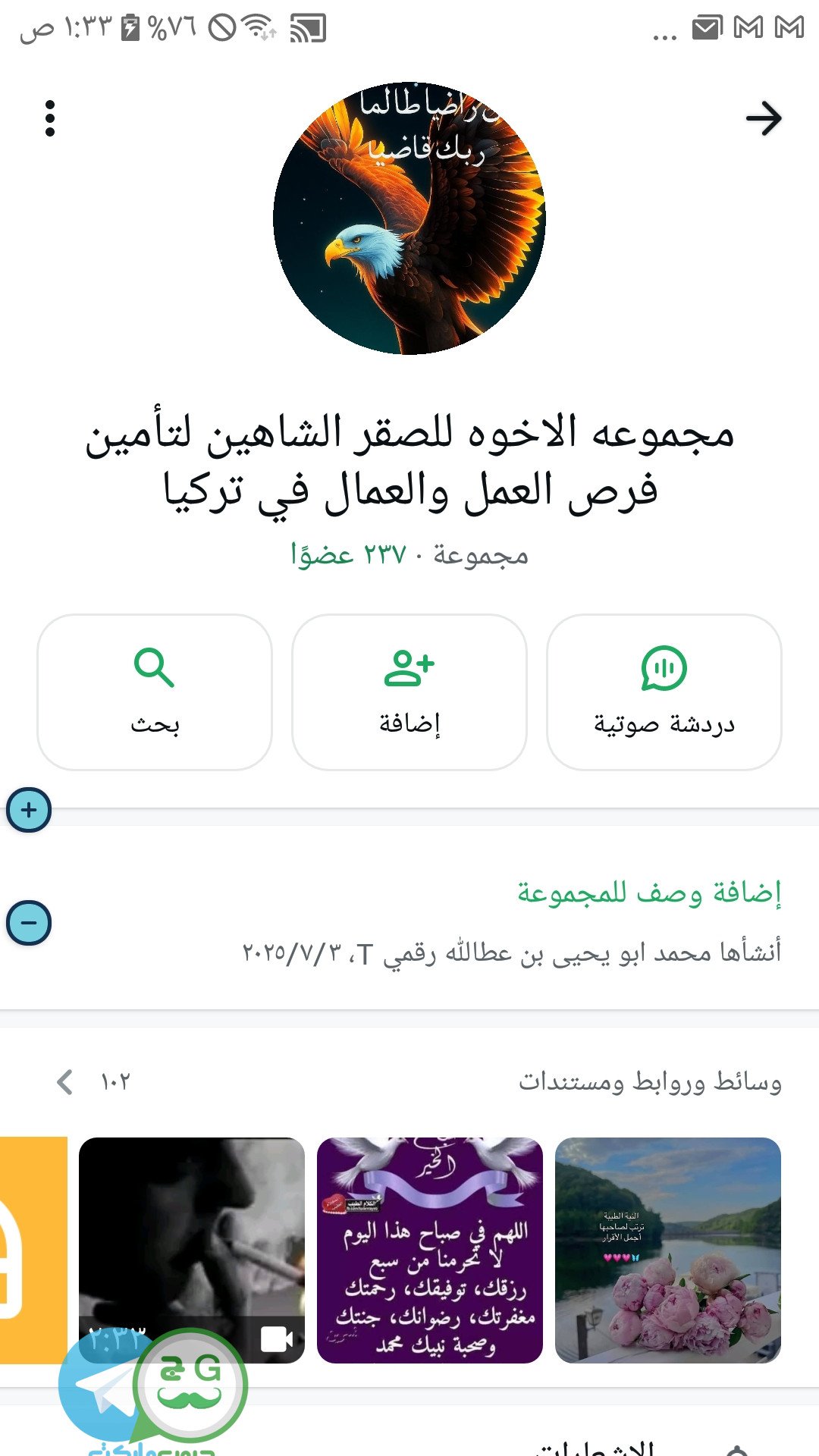819x1456 pixels.
Task: Open the eagle group profile photo
Action: [x=409, y=218]
